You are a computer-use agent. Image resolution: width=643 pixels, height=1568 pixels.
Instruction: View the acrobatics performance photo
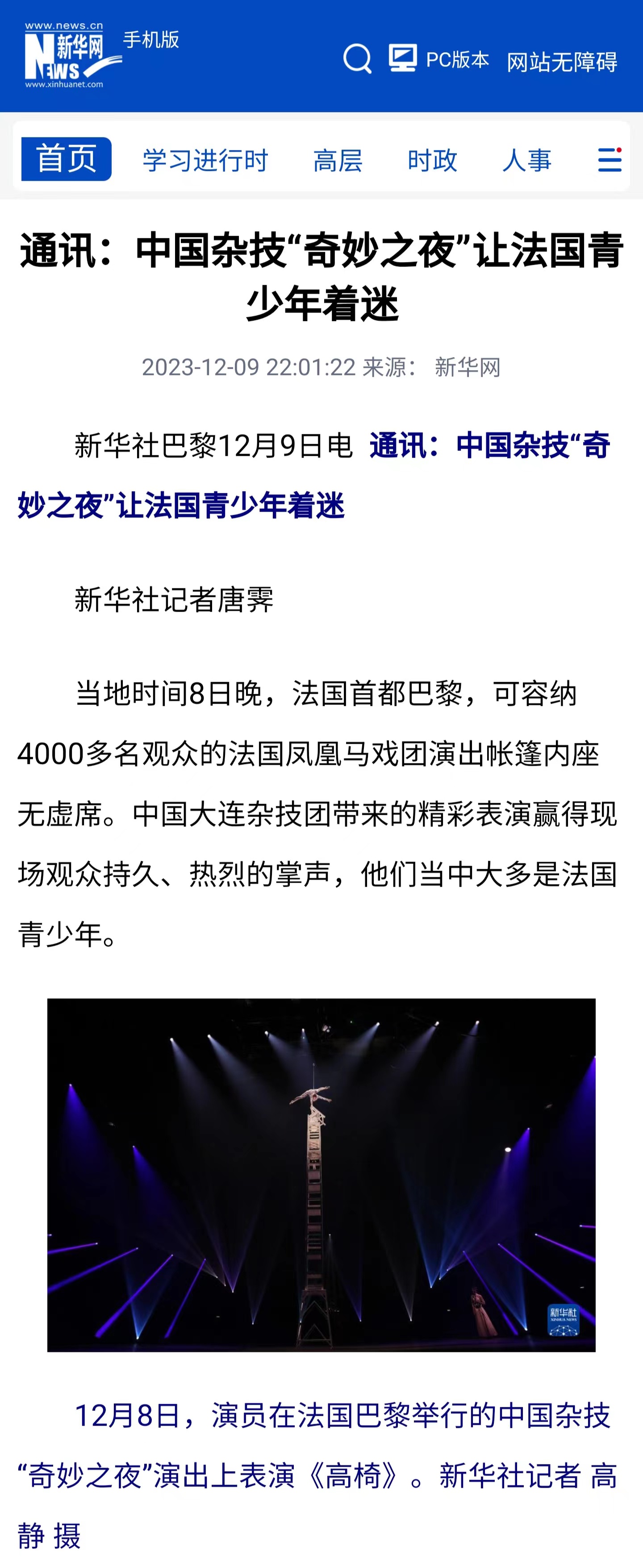point(321,1175)
